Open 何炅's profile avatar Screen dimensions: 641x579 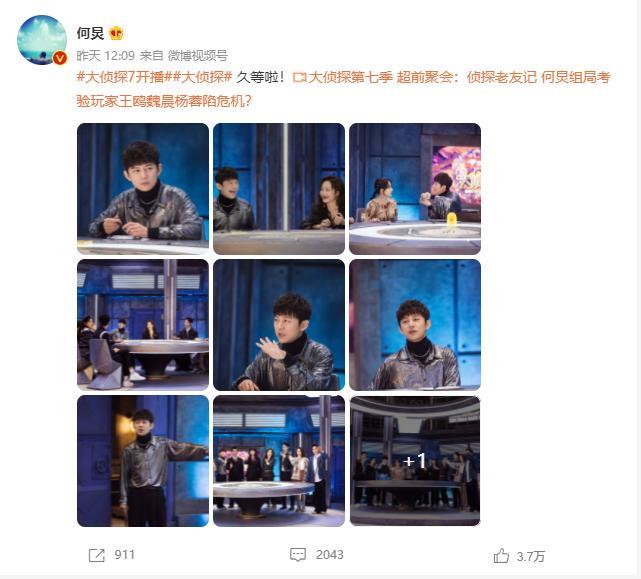pos(42,41)
